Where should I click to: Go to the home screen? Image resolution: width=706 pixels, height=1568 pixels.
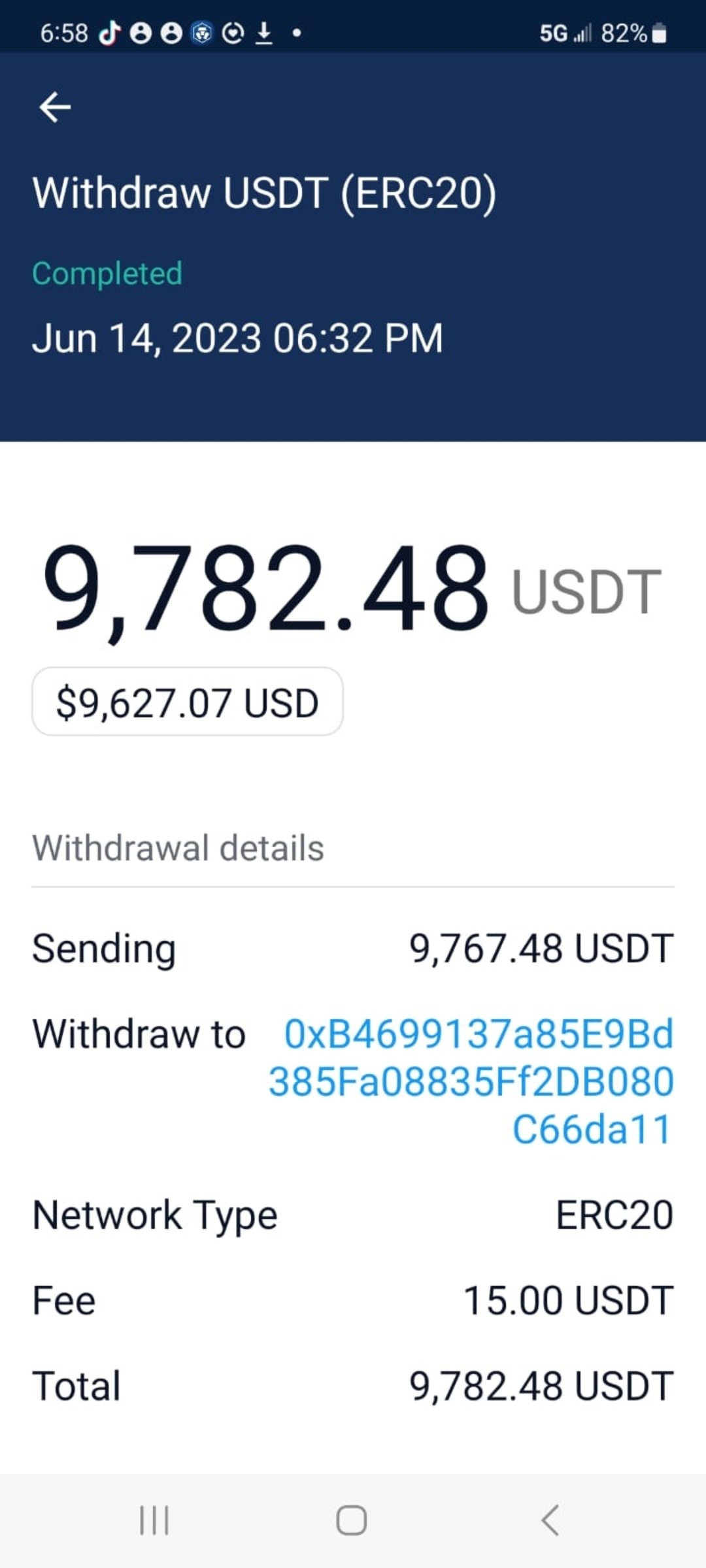tap(352, 1520)
